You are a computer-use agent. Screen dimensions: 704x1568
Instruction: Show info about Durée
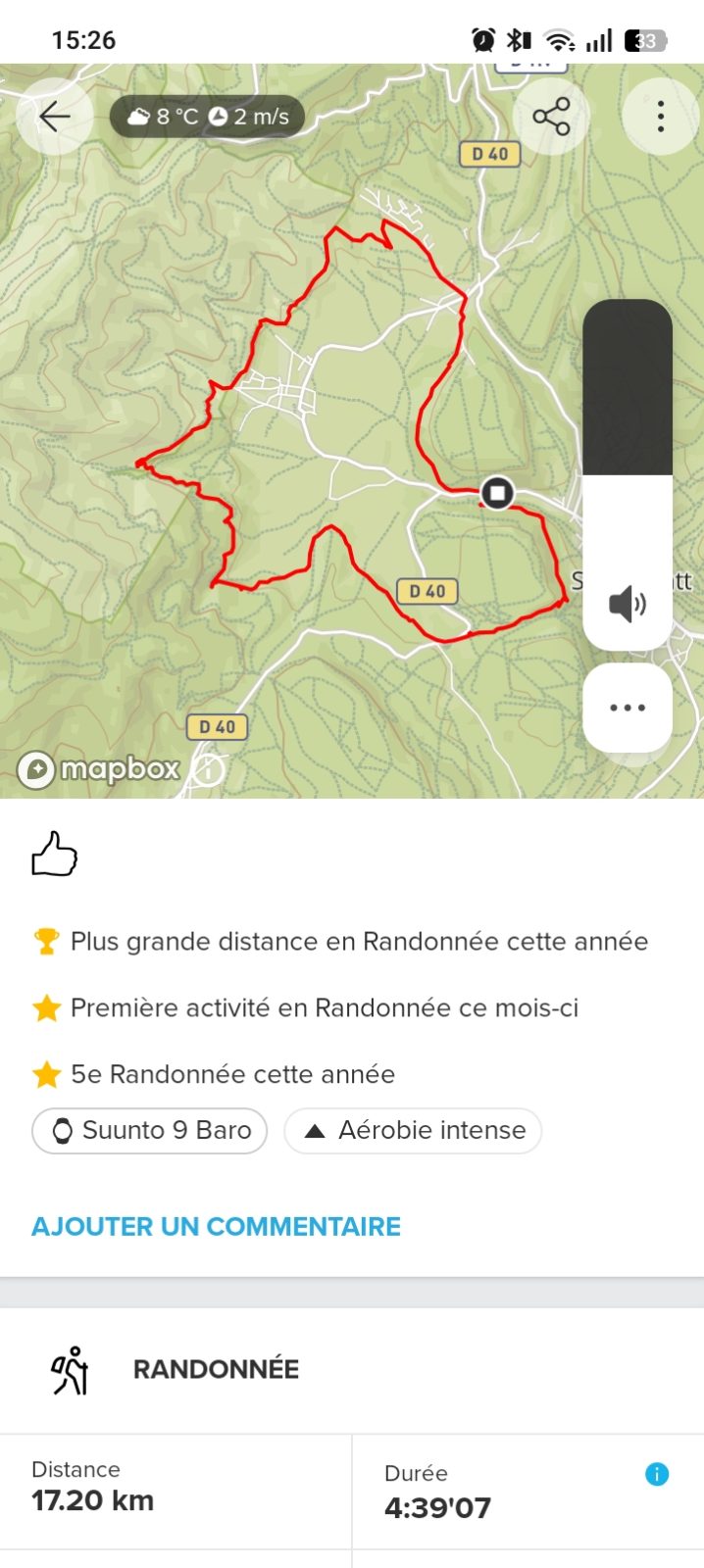point(657,1474)
